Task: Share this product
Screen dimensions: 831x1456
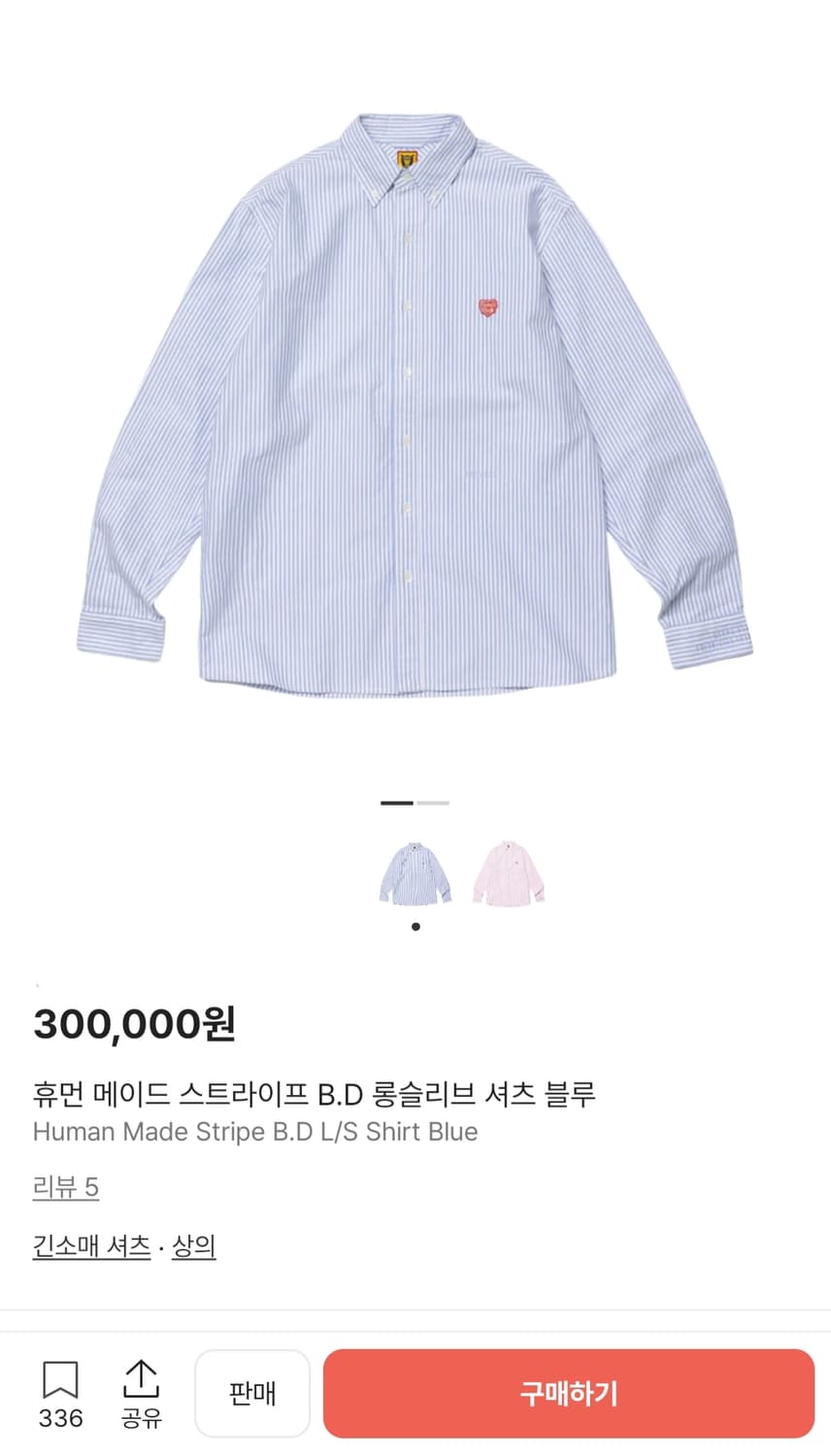Action: [141, 1393]
